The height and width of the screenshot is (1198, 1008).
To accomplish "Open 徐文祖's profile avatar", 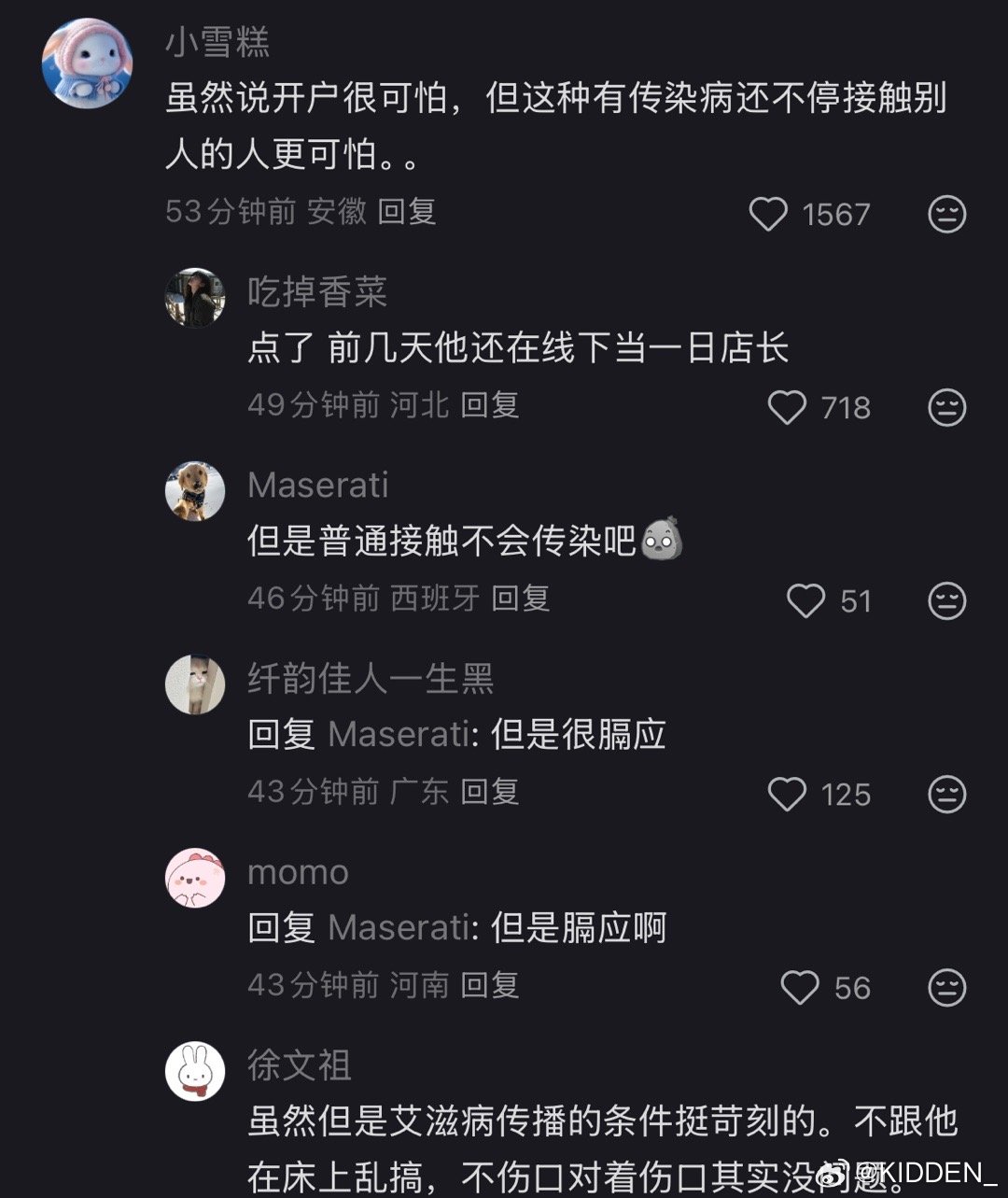I will (195, 1071).
